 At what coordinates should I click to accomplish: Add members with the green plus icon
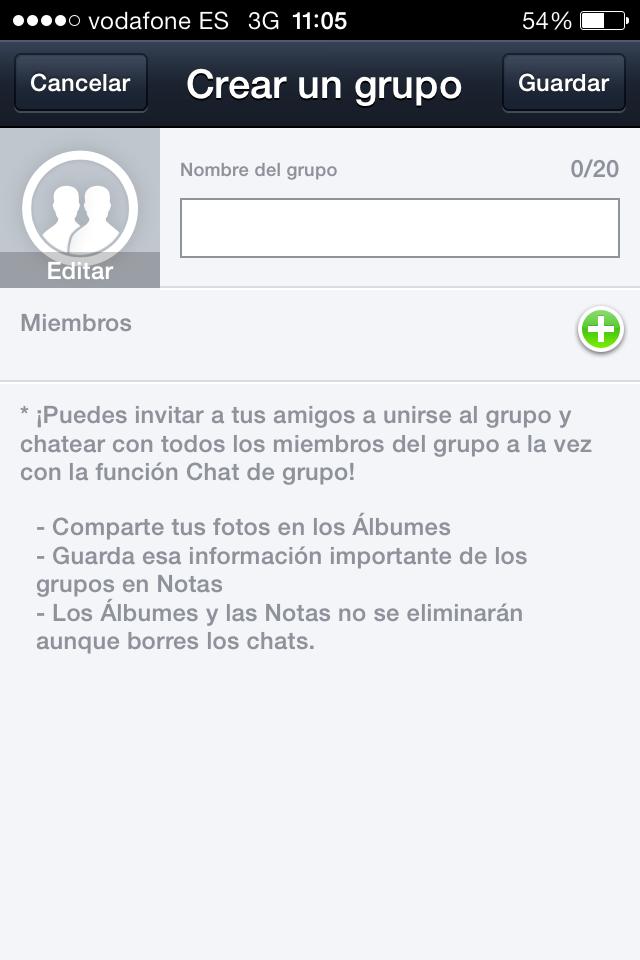point(600,330)
